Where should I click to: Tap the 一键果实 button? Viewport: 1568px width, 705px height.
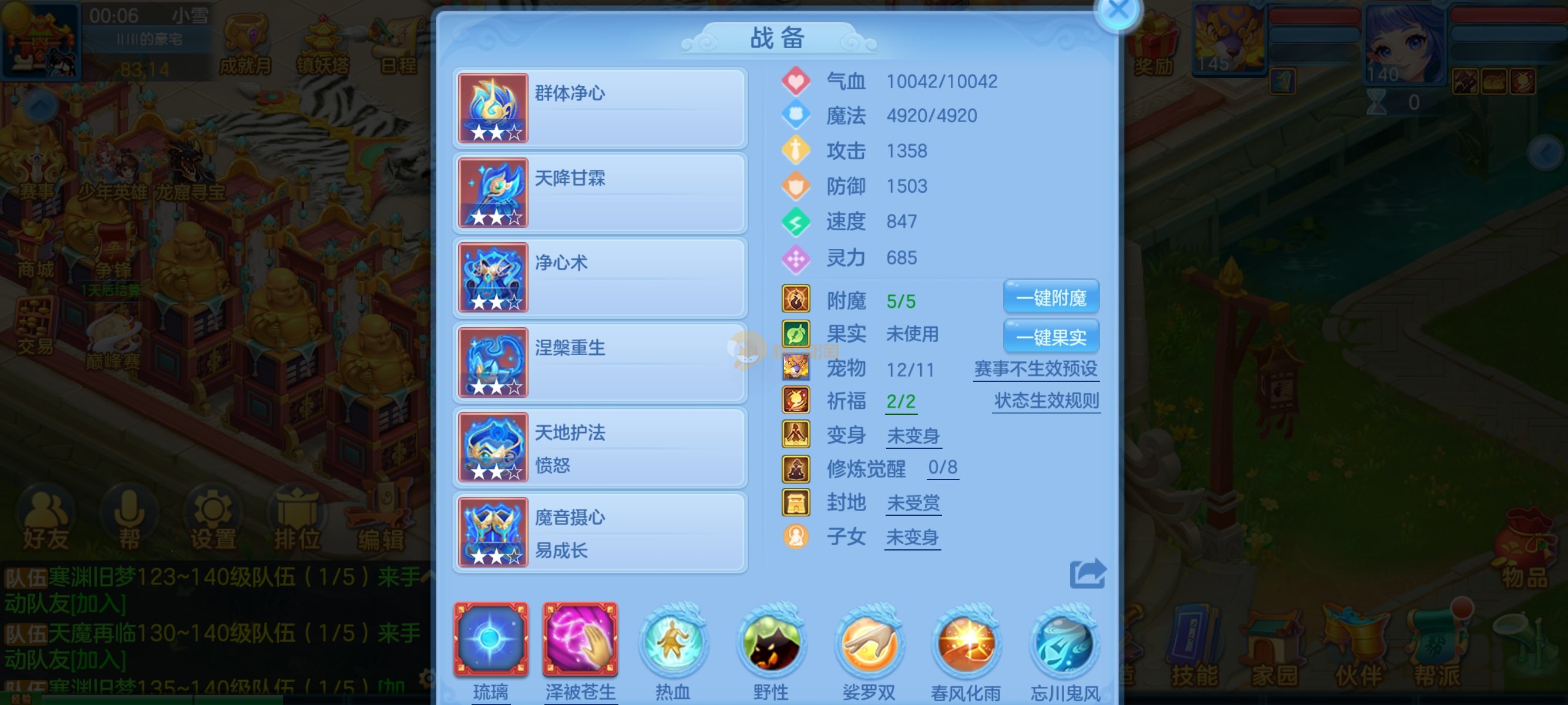point(1051,337)
